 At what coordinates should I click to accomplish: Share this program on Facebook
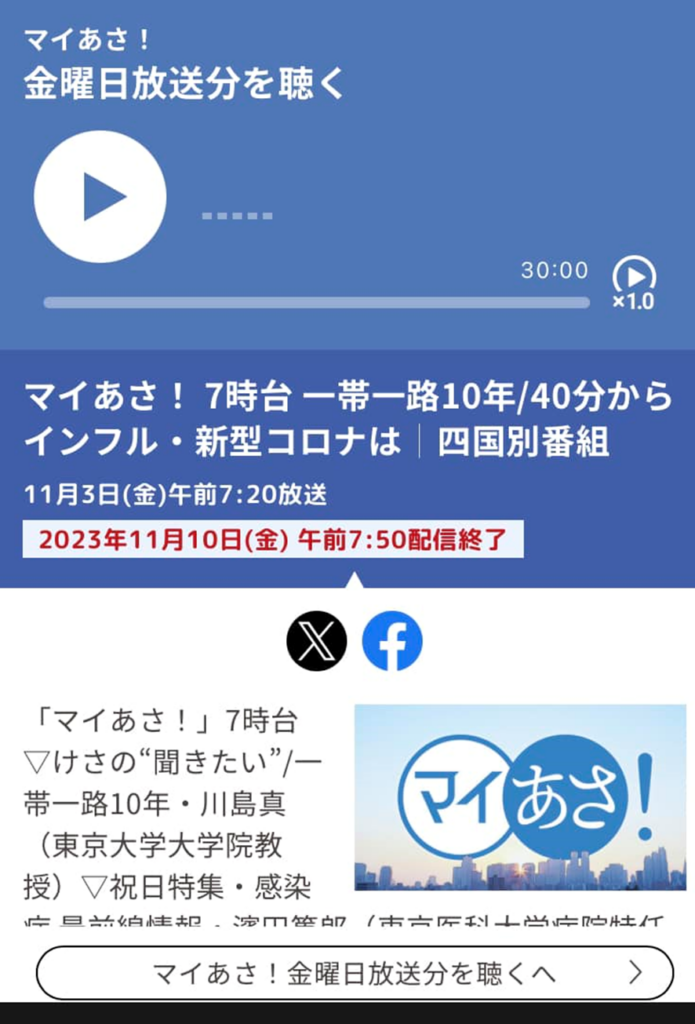tap(392, 641)
